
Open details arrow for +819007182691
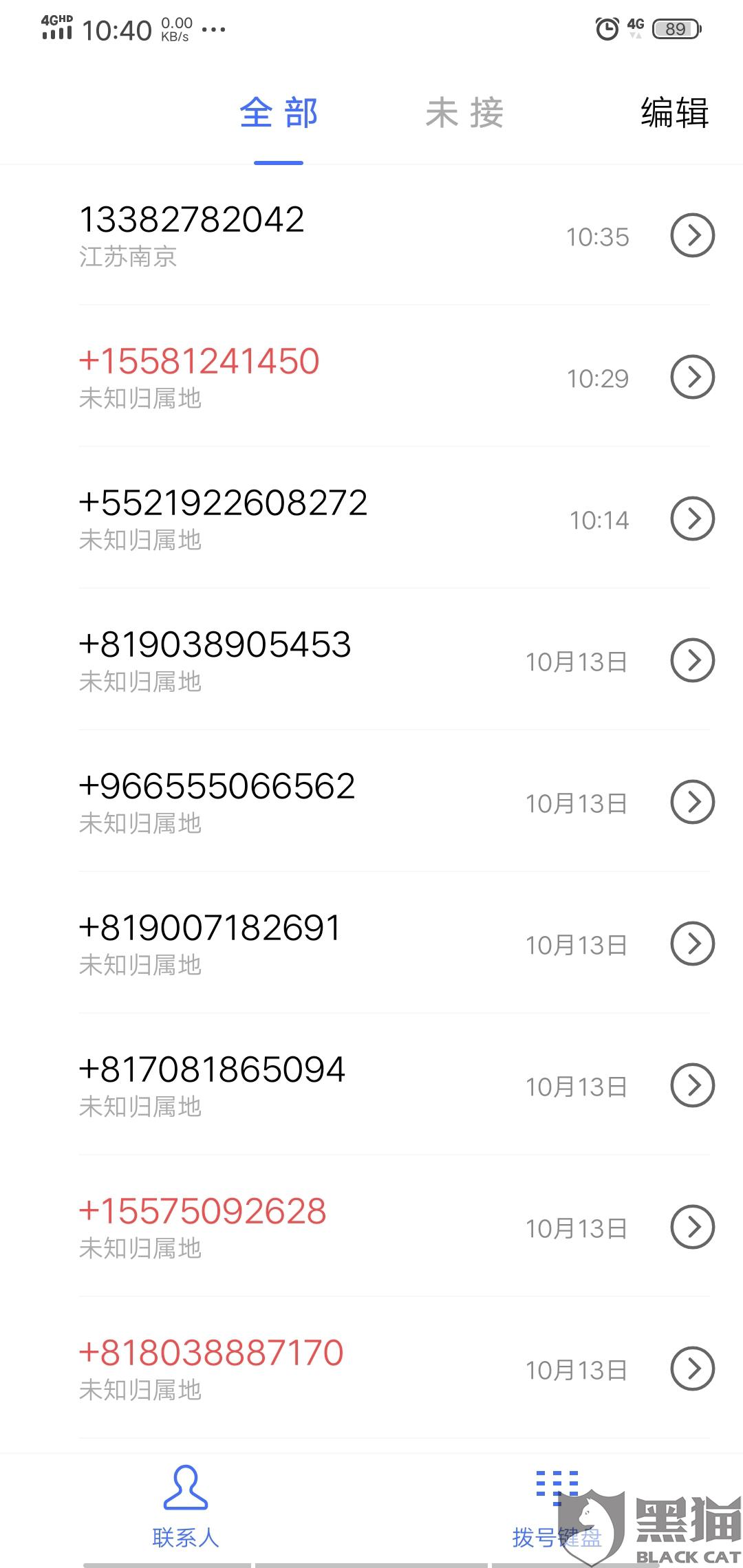tap(692, 944)
